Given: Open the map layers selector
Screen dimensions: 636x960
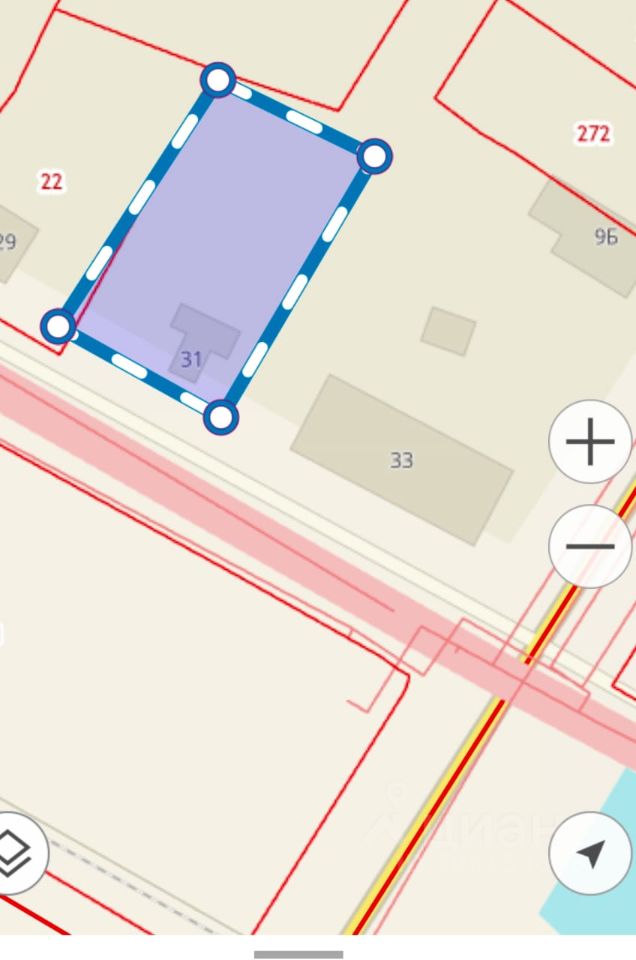Looking at the screenshot, I should pos(14,853).
